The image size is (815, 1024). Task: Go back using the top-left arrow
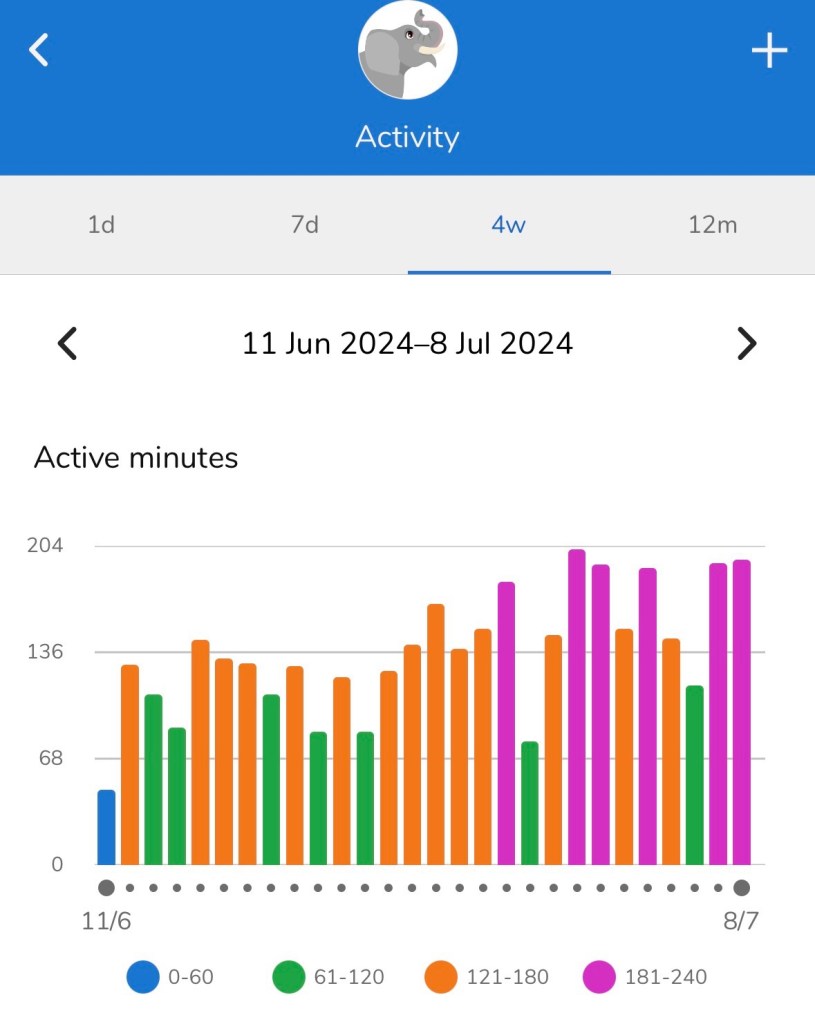pos(39,49)
